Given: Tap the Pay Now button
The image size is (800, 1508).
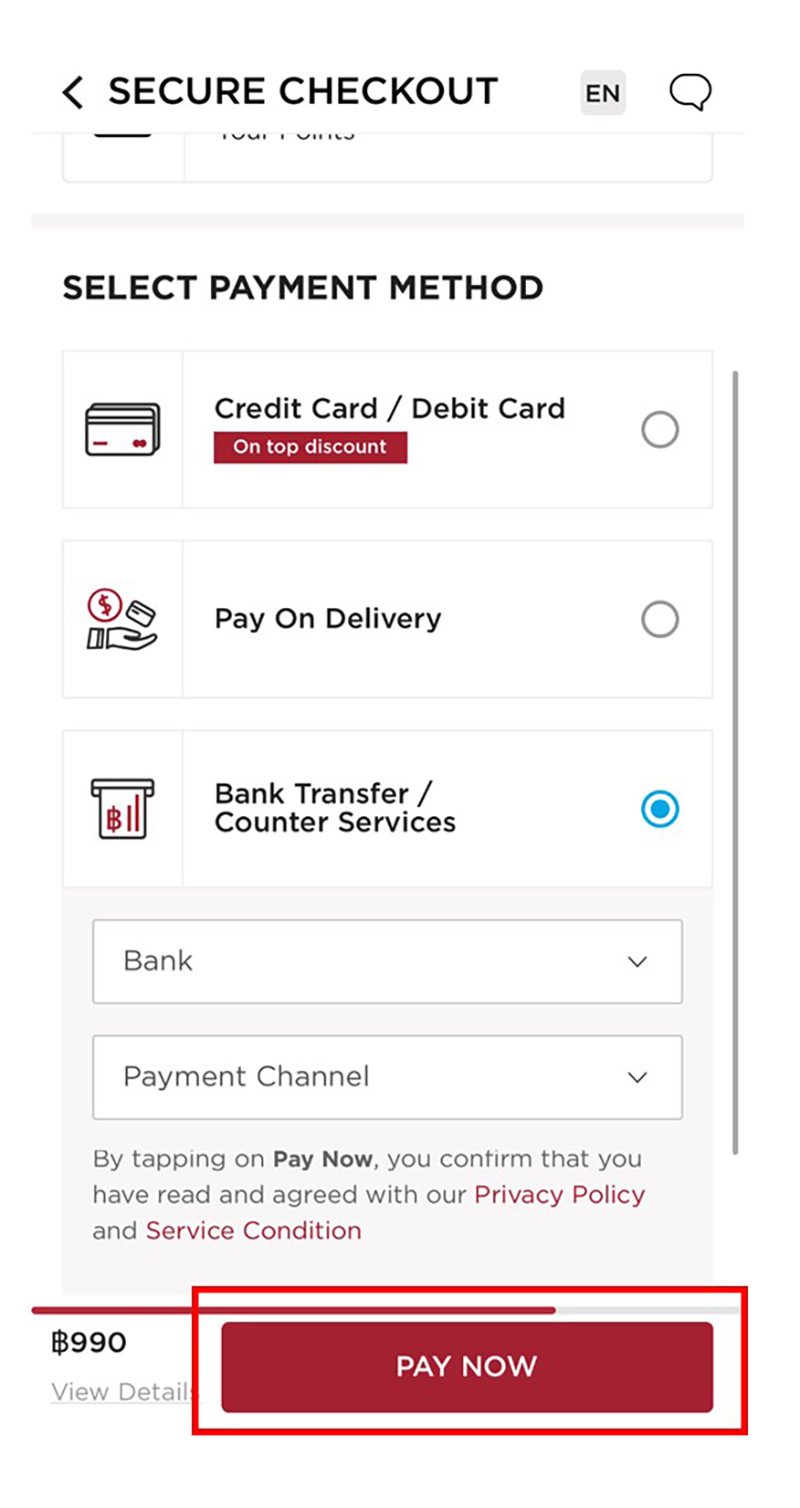Looking at the screenshot, I should 467,1367.
